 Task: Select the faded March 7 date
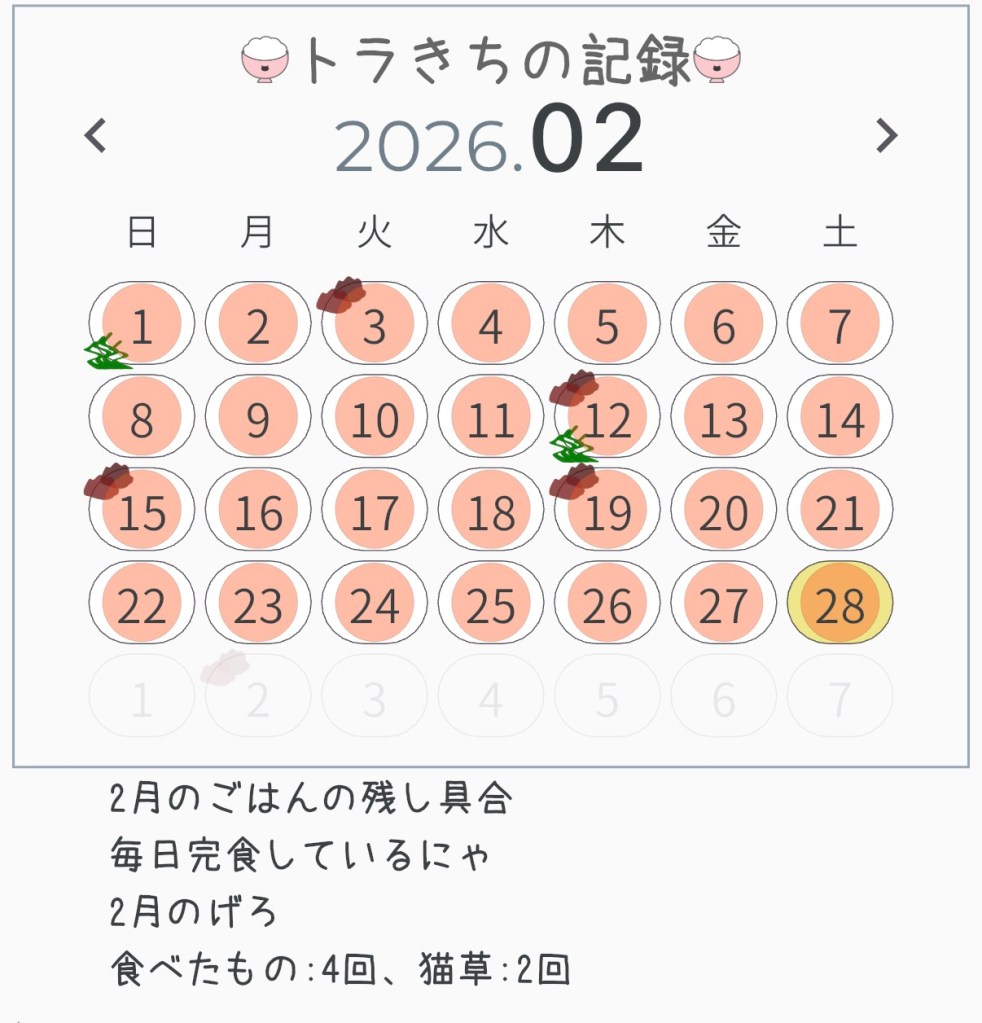(x=839, y=698)
